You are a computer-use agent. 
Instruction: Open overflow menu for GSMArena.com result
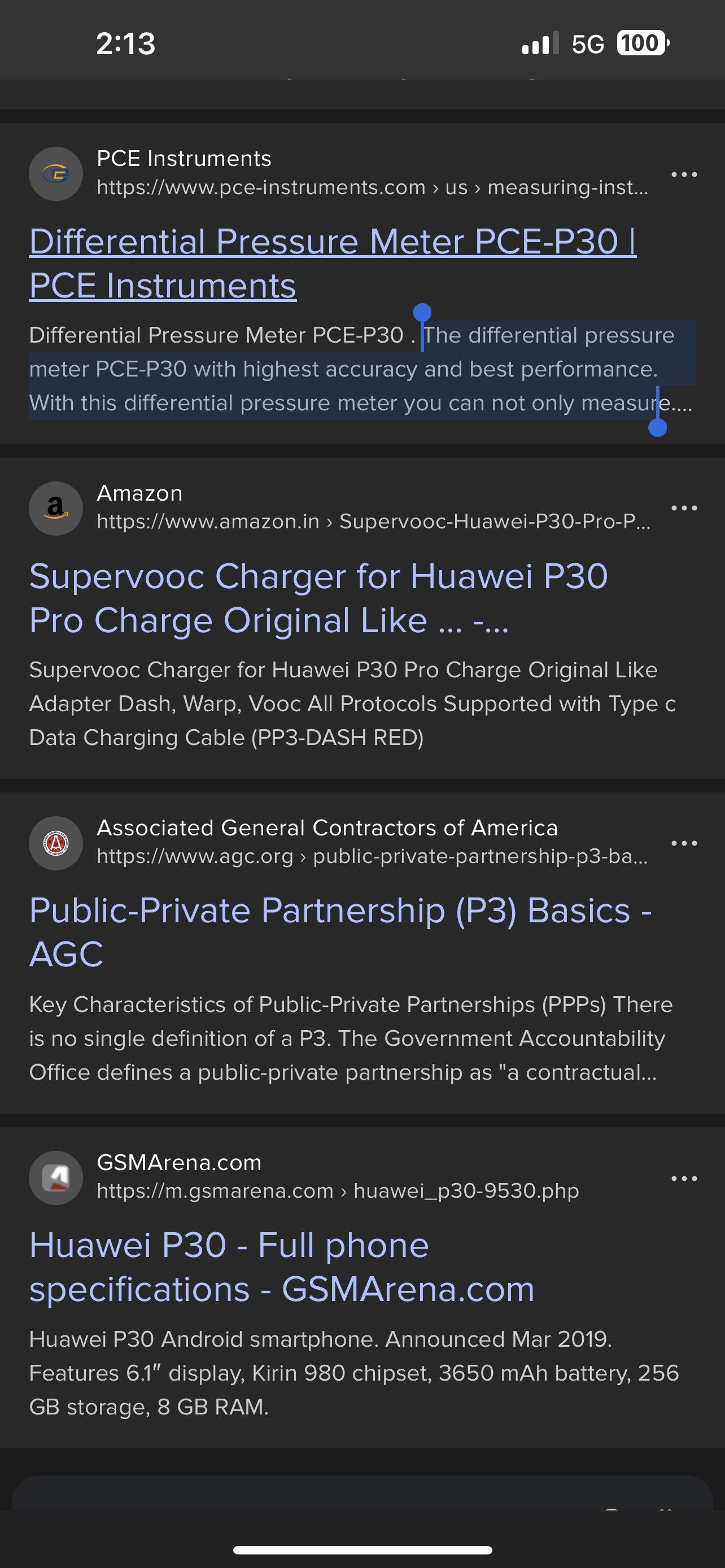click(684, 1179)
